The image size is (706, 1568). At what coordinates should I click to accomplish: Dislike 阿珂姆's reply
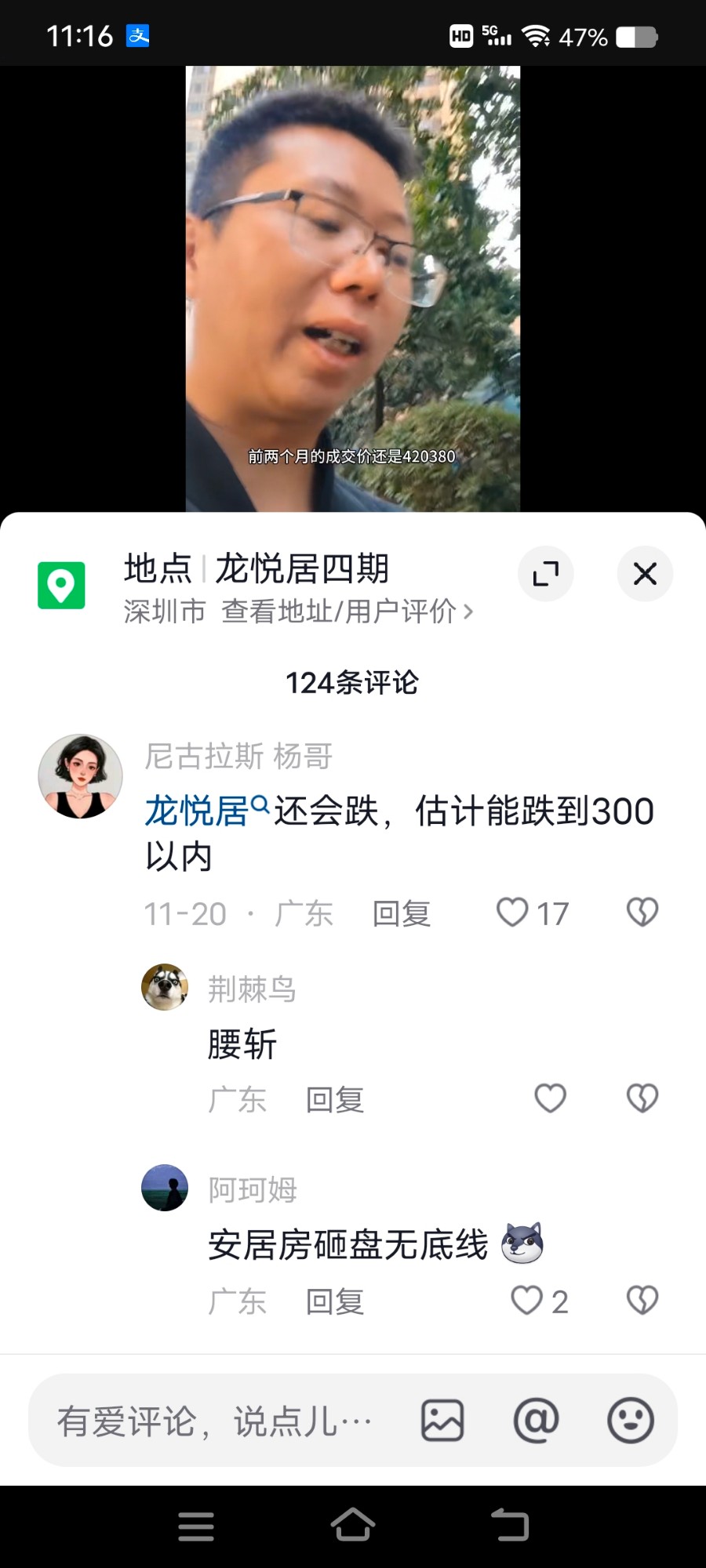click(x=642, y=1301)
